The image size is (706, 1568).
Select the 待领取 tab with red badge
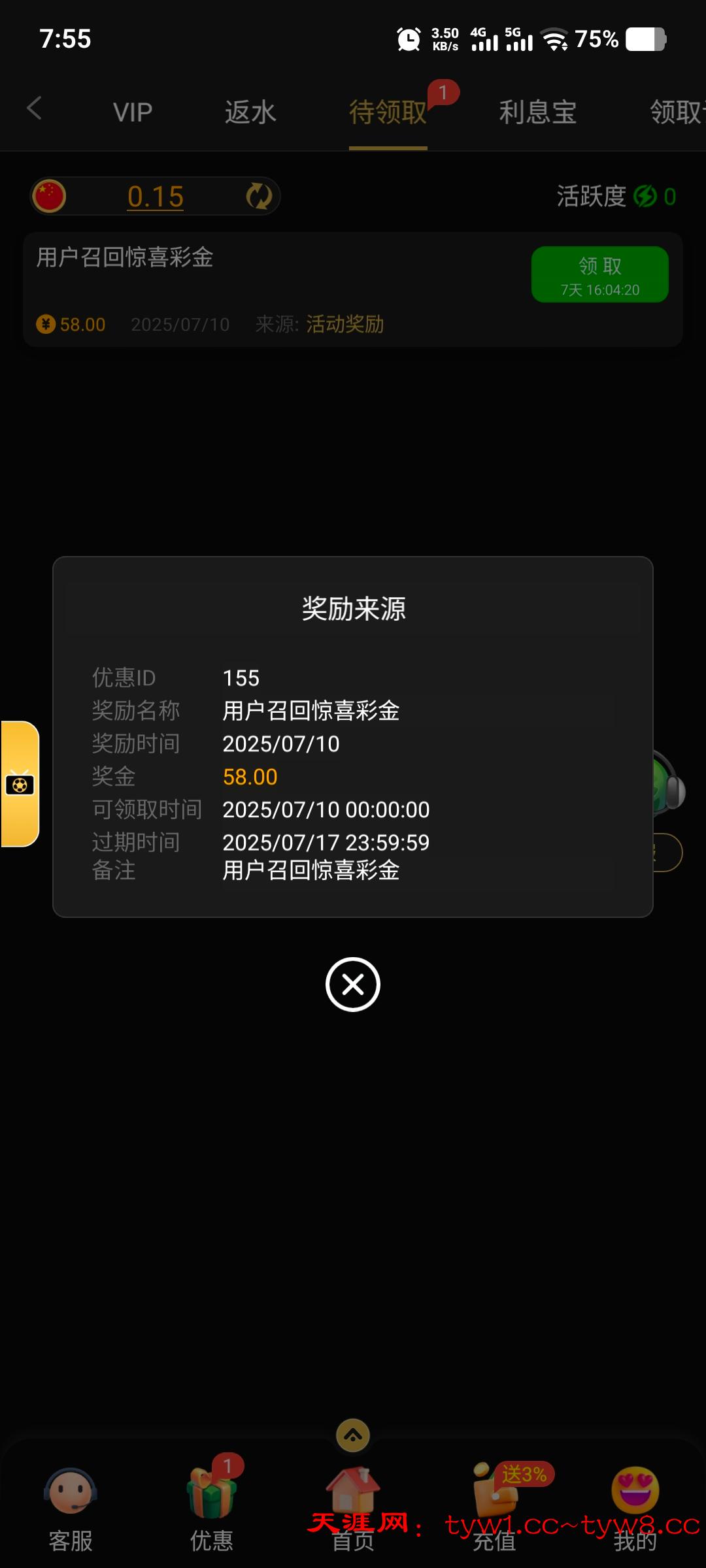[x=388, y=111]
